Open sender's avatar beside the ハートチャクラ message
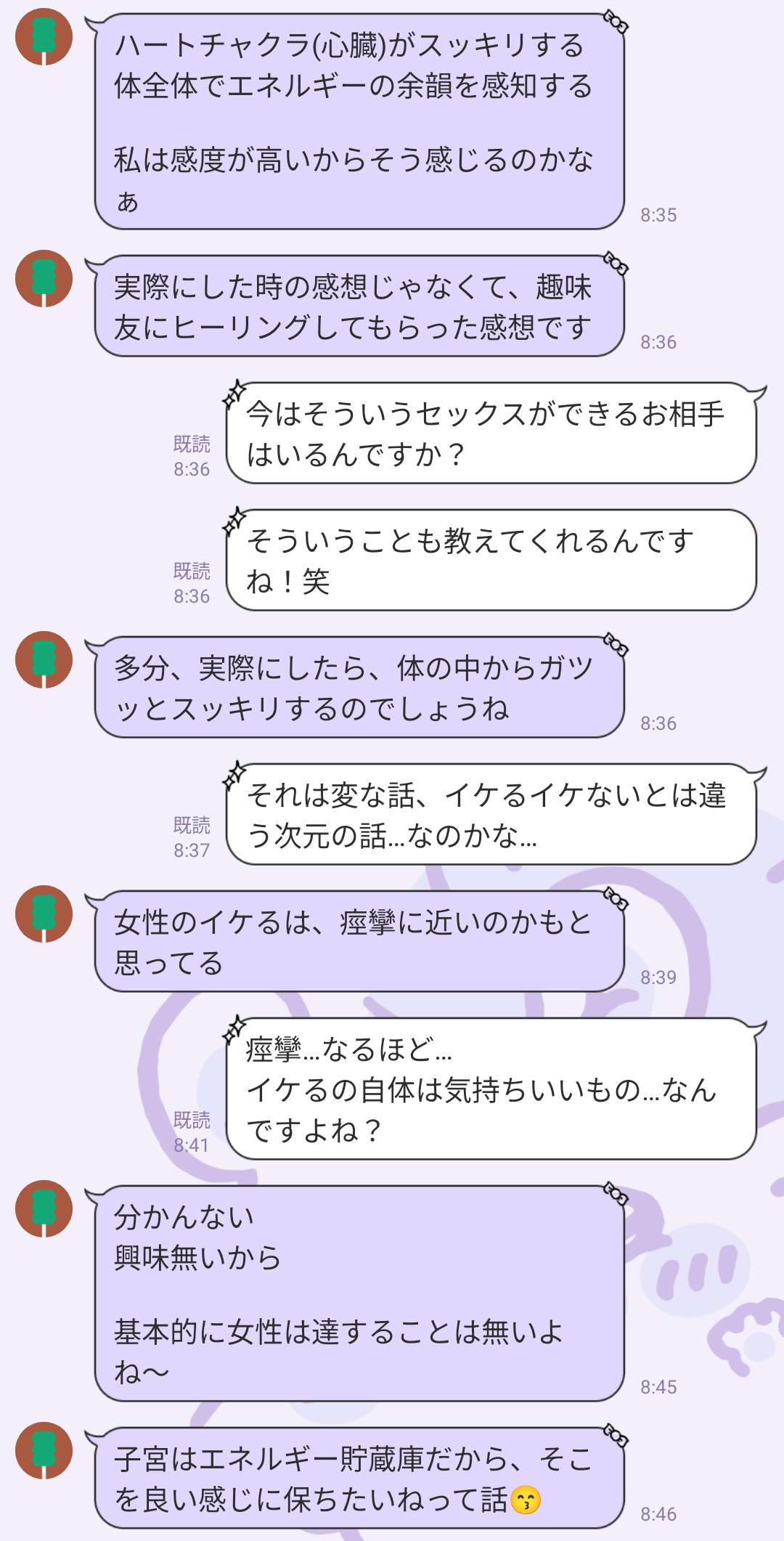The width and height of the screenshot is (784, 1541). tap(44, 37)
